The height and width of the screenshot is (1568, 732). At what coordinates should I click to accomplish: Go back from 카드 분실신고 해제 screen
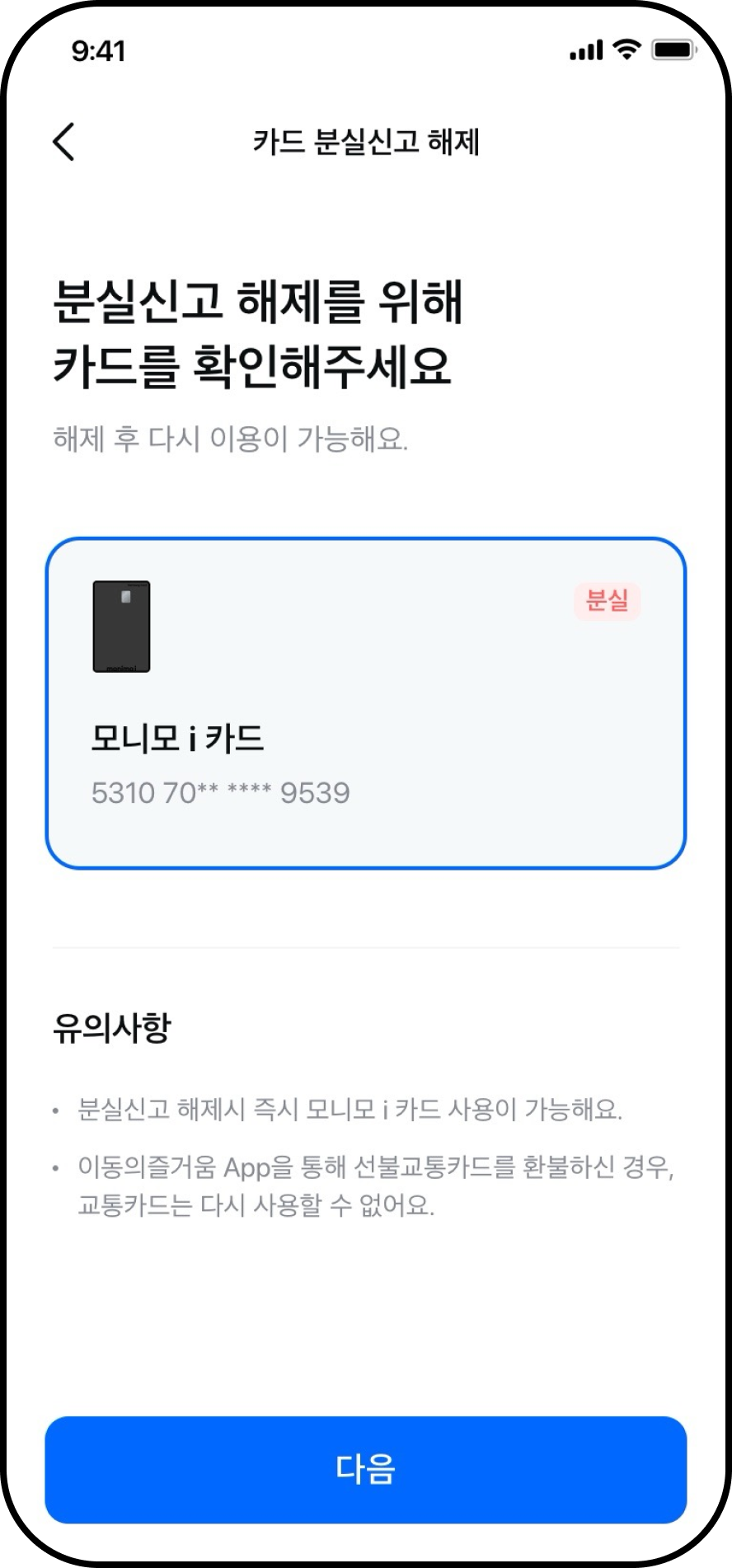click(63, 142)
